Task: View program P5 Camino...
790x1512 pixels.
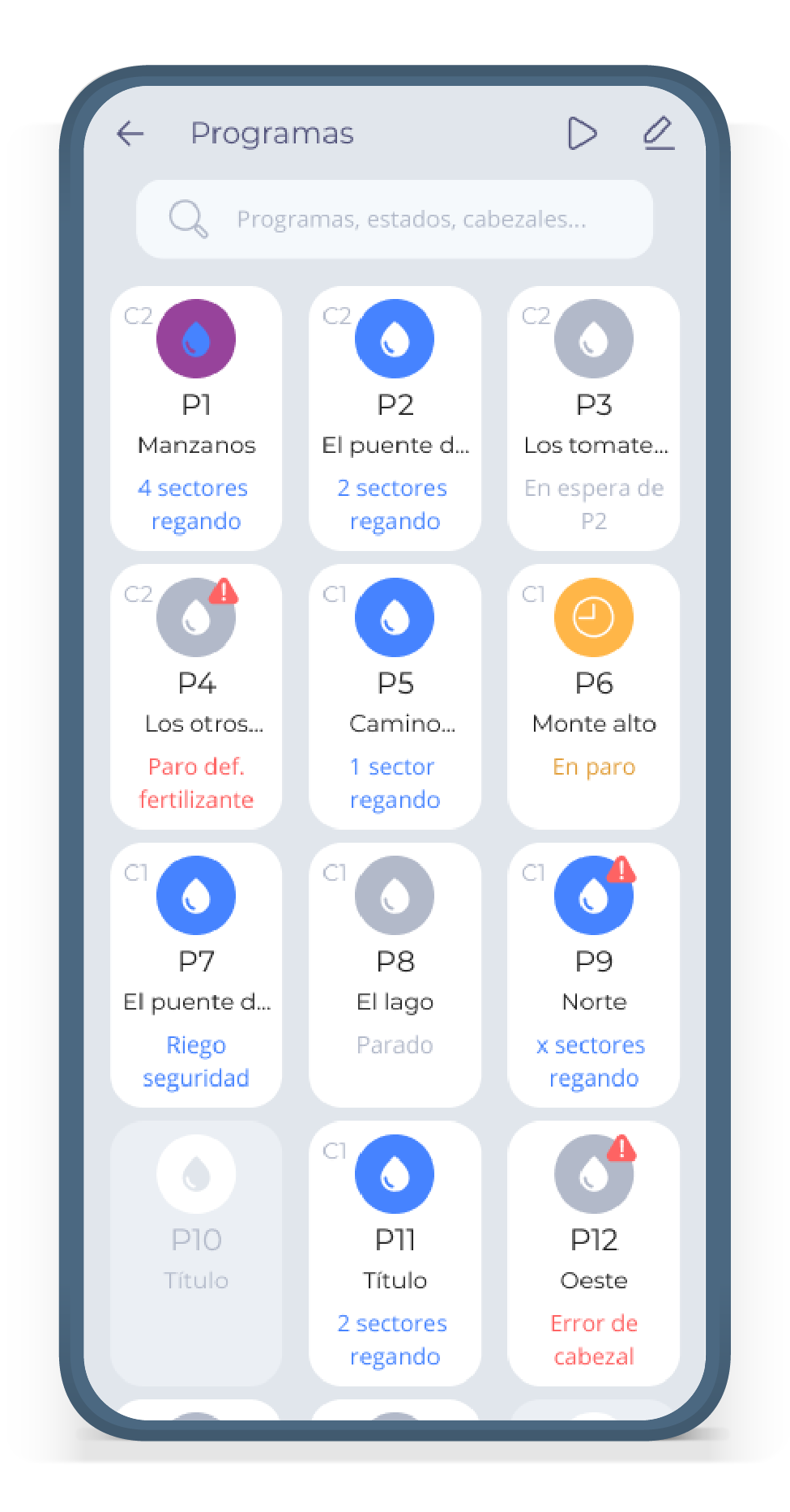Action: tap(395, 697)
